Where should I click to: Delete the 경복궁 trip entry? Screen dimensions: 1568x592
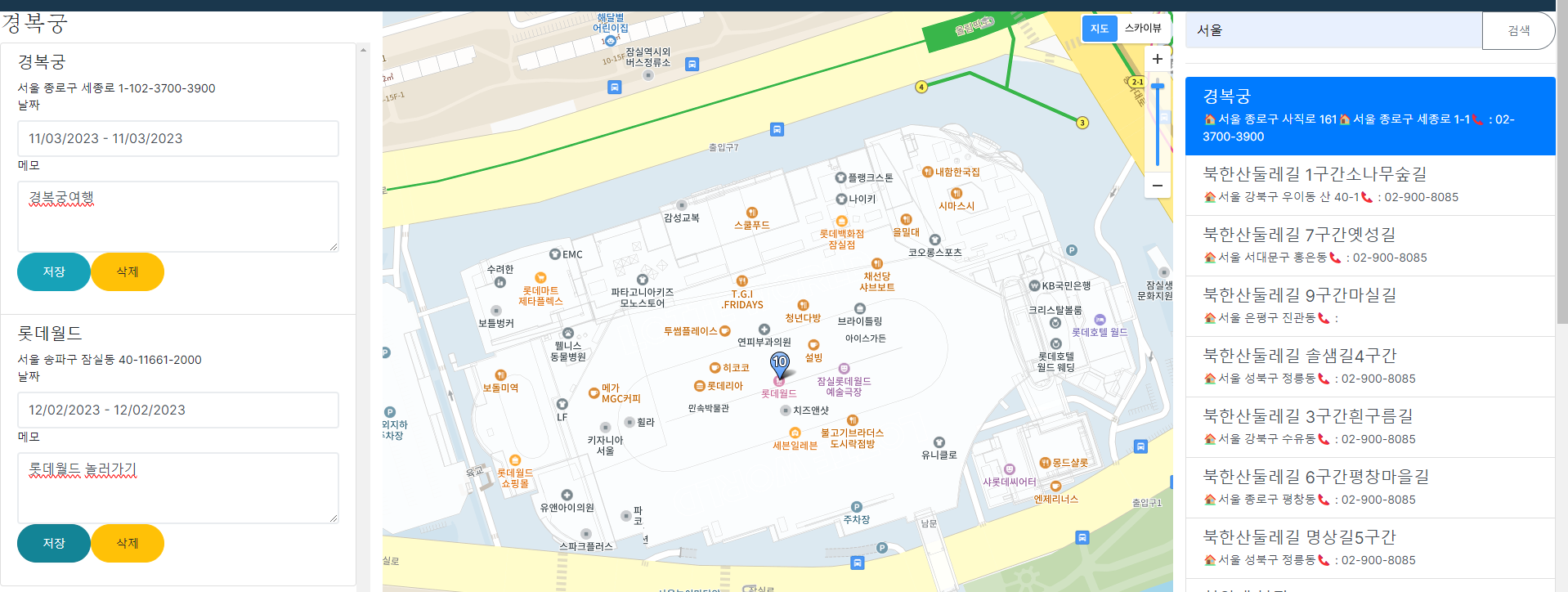(x=128, y=271)
